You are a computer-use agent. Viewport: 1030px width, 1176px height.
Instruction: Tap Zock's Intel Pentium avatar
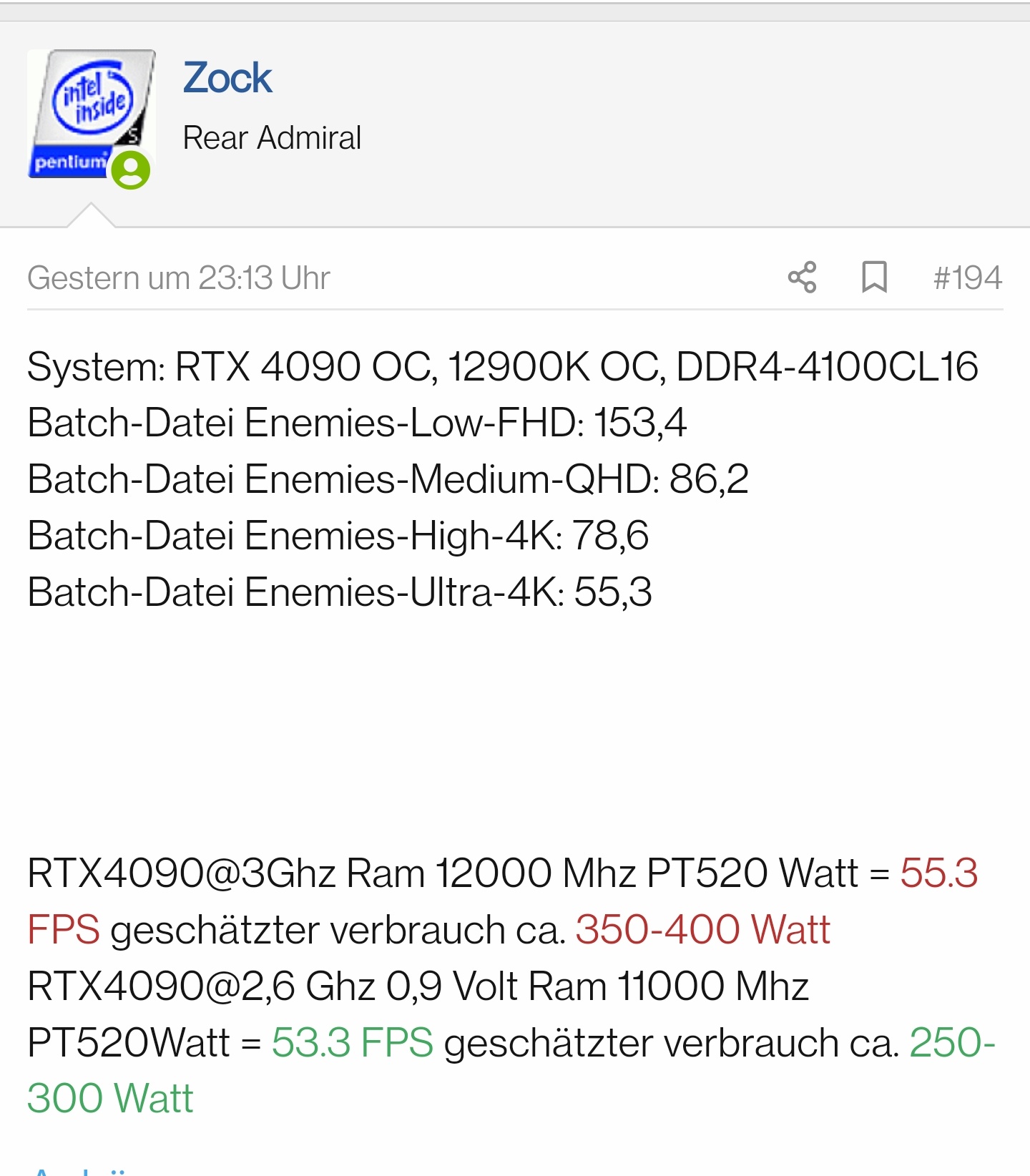coord(90,114)
